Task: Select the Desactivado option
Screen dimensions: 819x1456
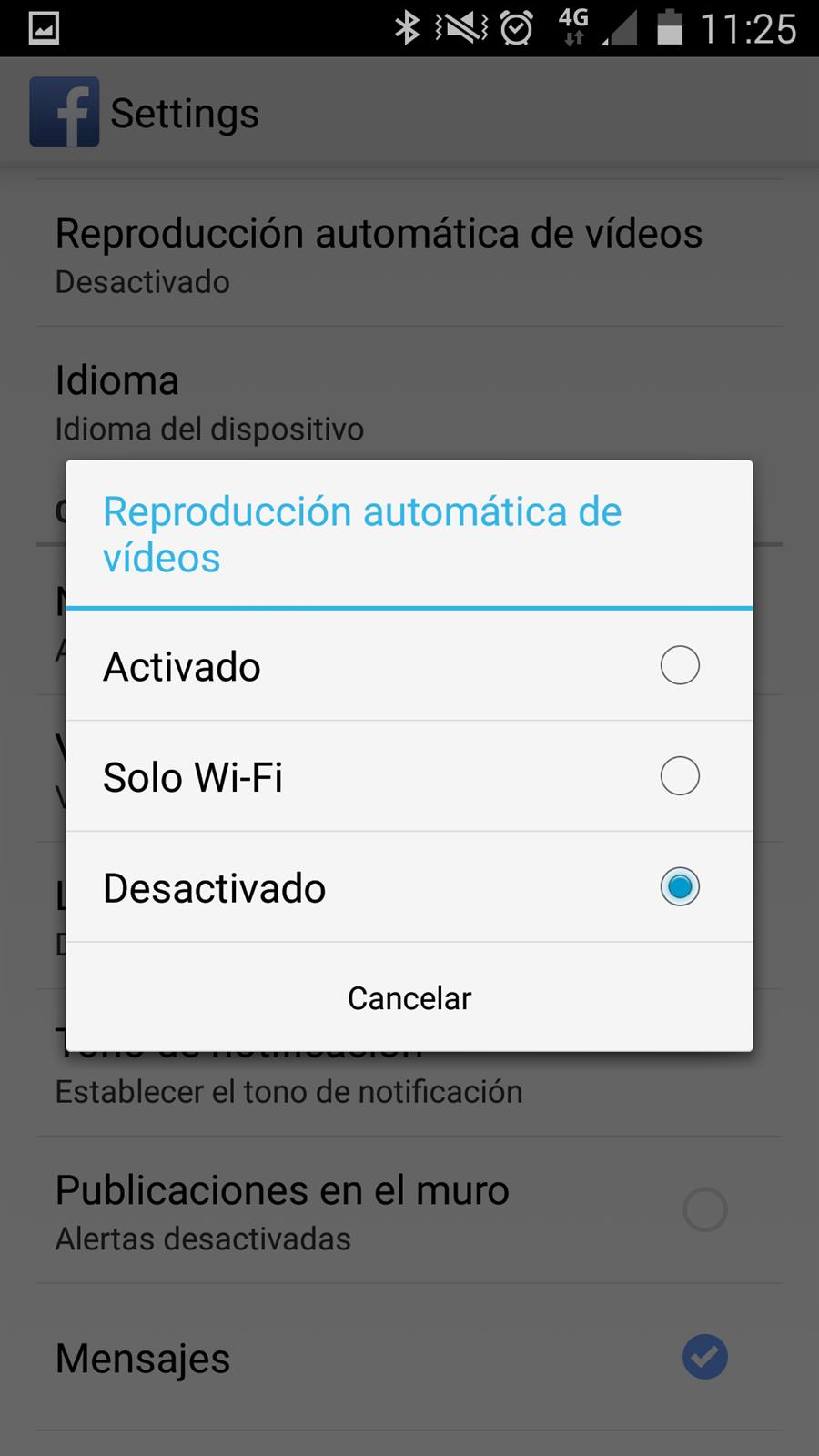Action: tap(680, 887)
